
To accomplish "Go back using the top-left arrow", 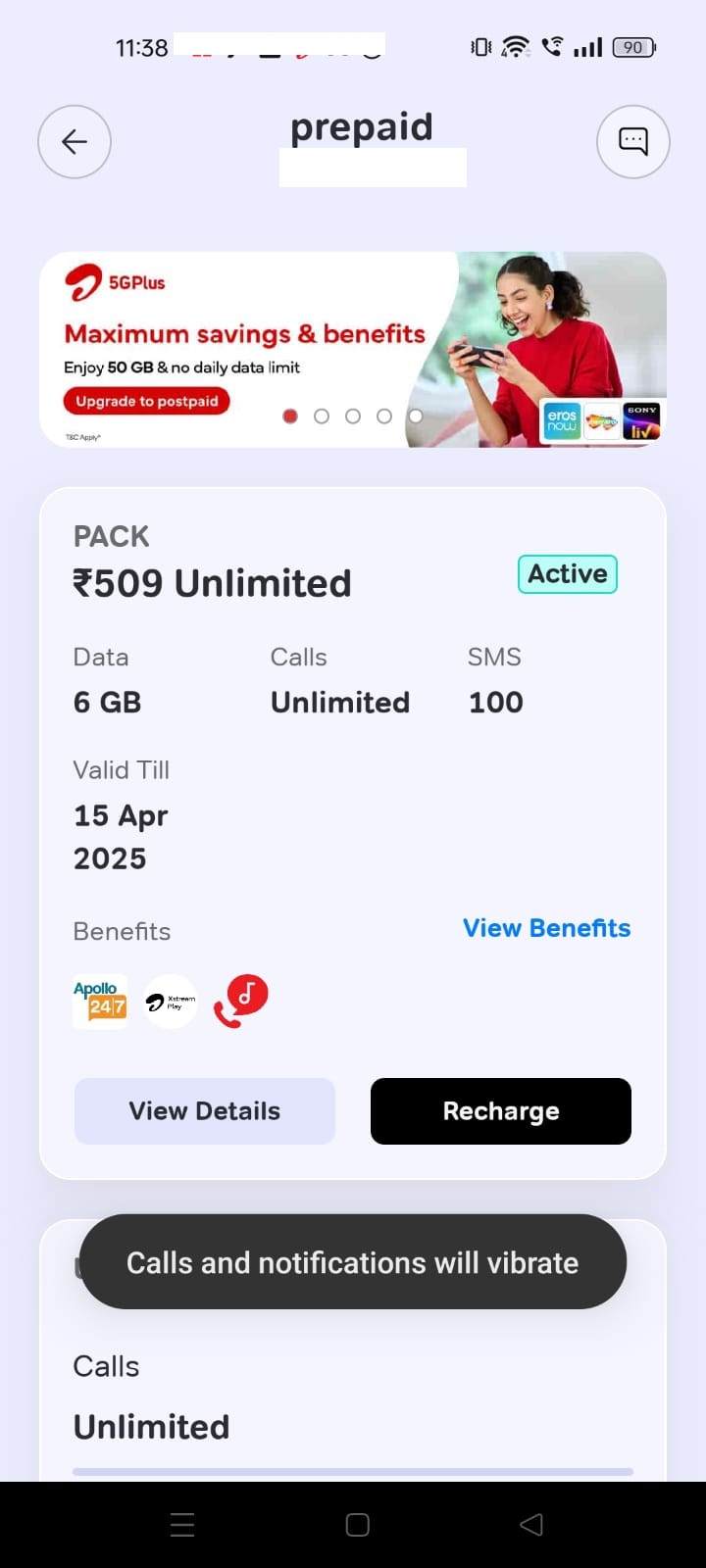I will click(x=75, y=142).
